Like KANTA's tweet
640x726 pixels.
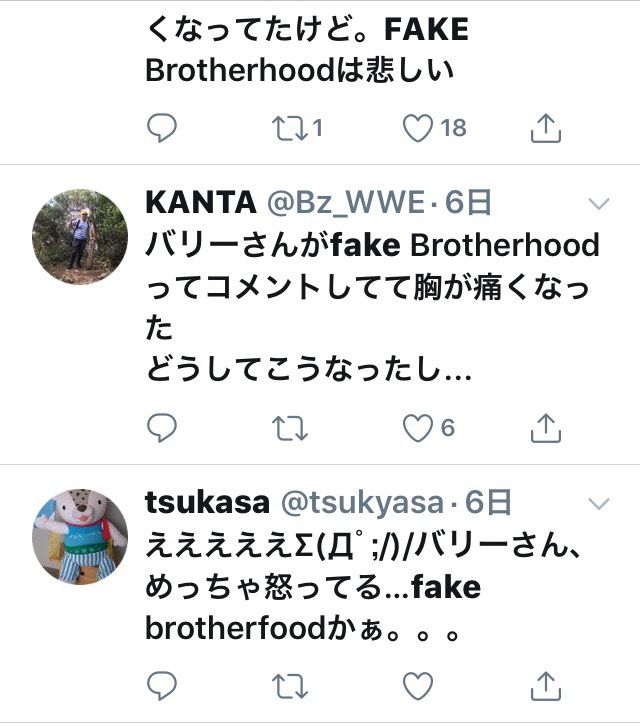[x=417, y=428]
